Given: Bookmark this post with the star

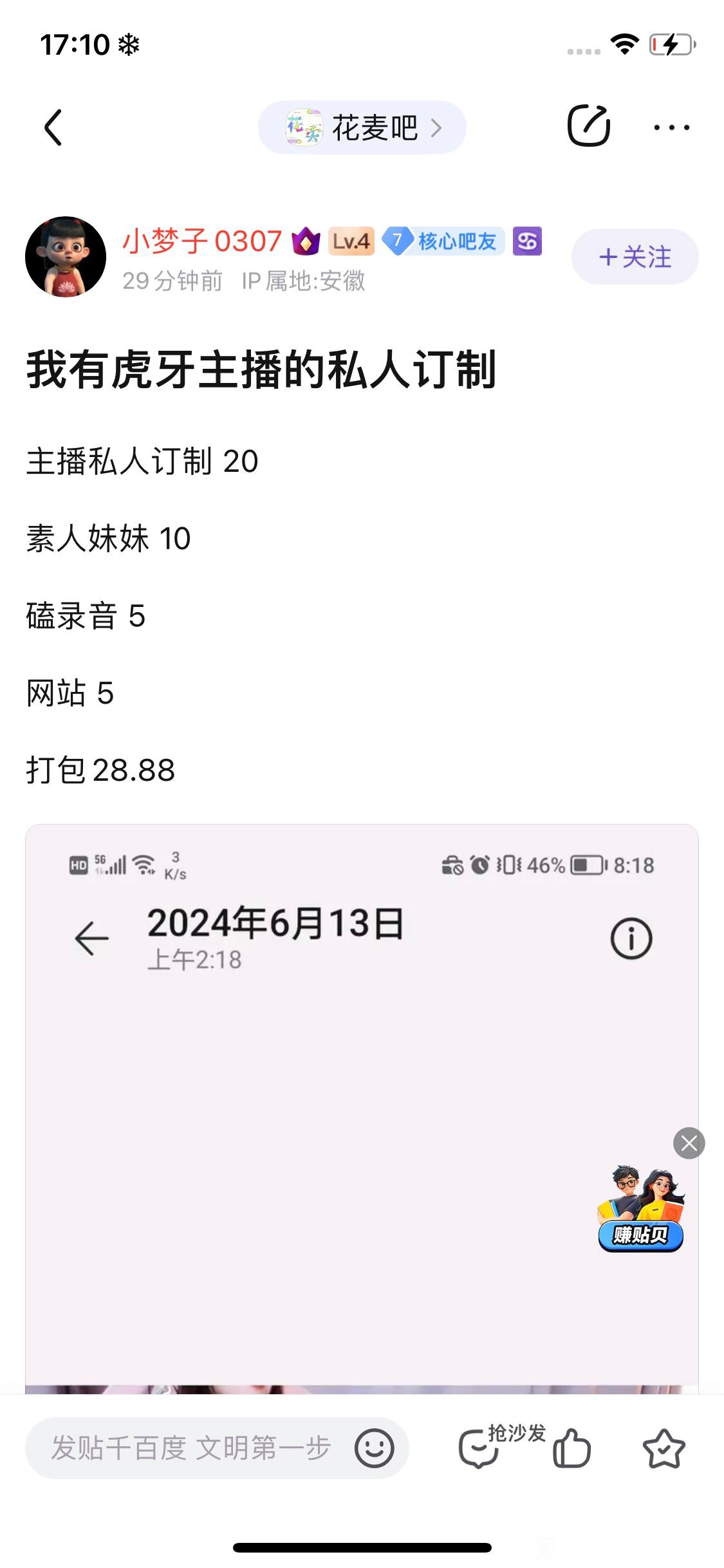Looking at the screenshot, I should coord(664,1448).
